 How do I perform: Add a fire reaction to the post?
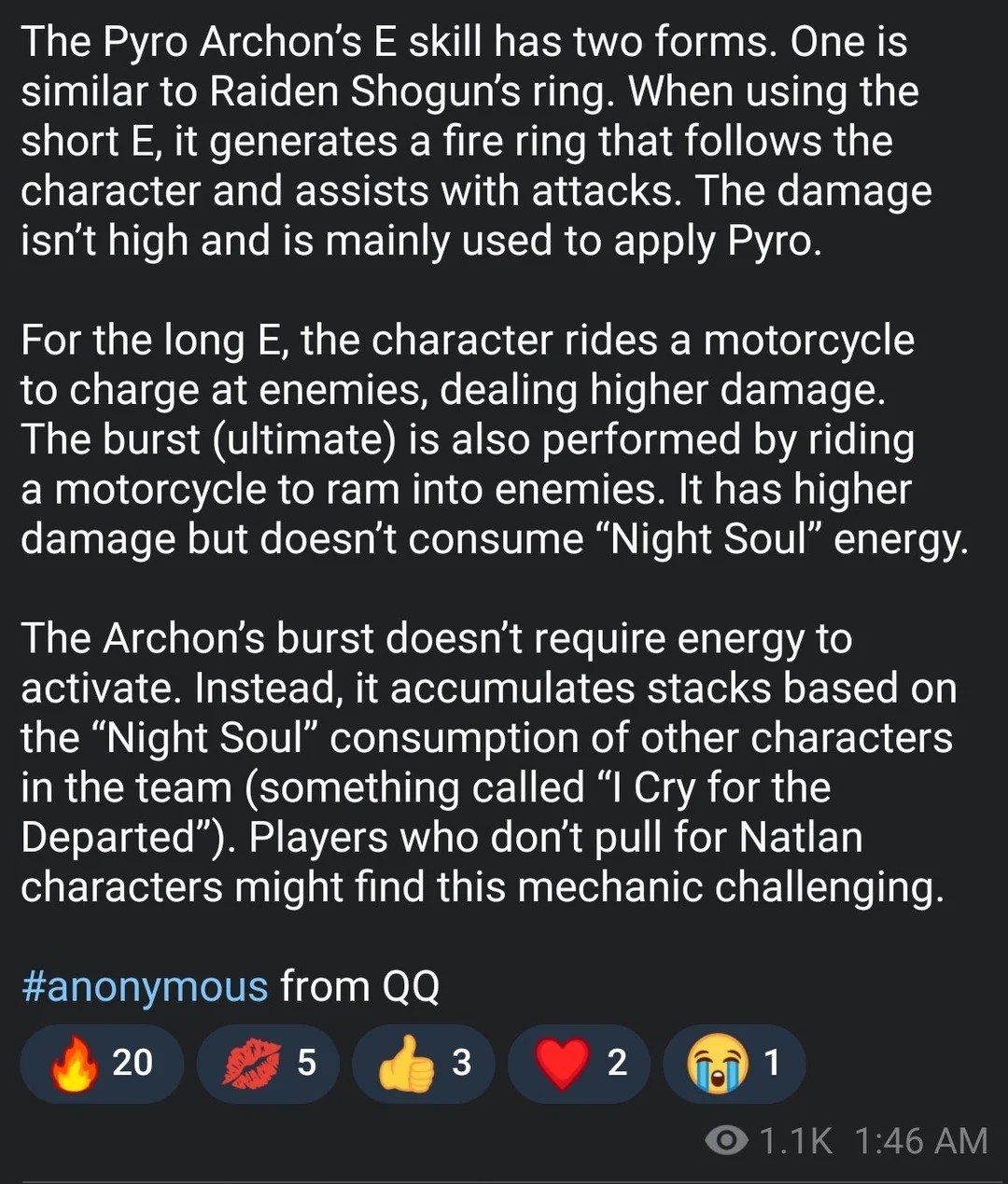pyautogui.click(x=102, y=1064)
